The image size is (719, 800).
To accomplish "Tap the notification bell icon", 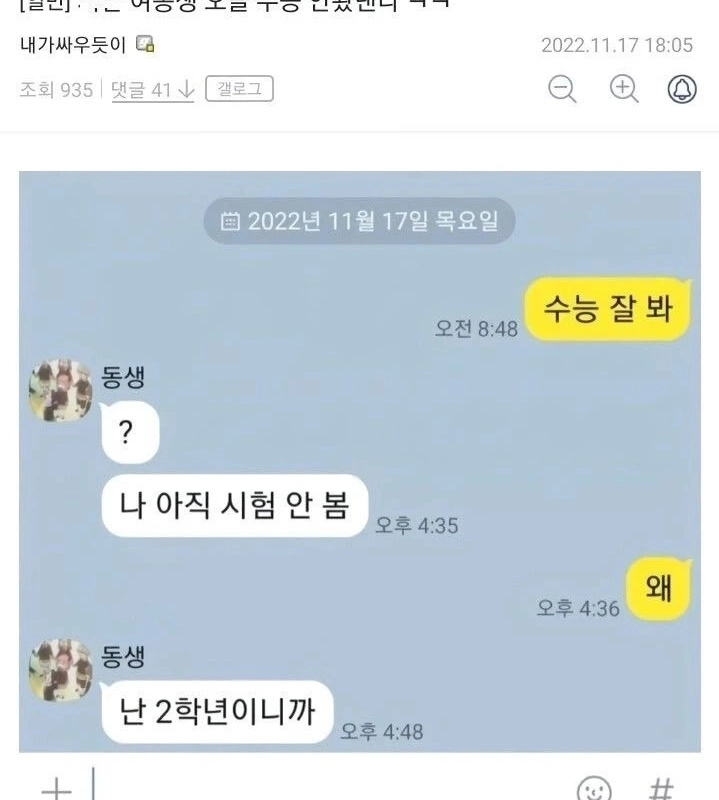I will [682, 89].
